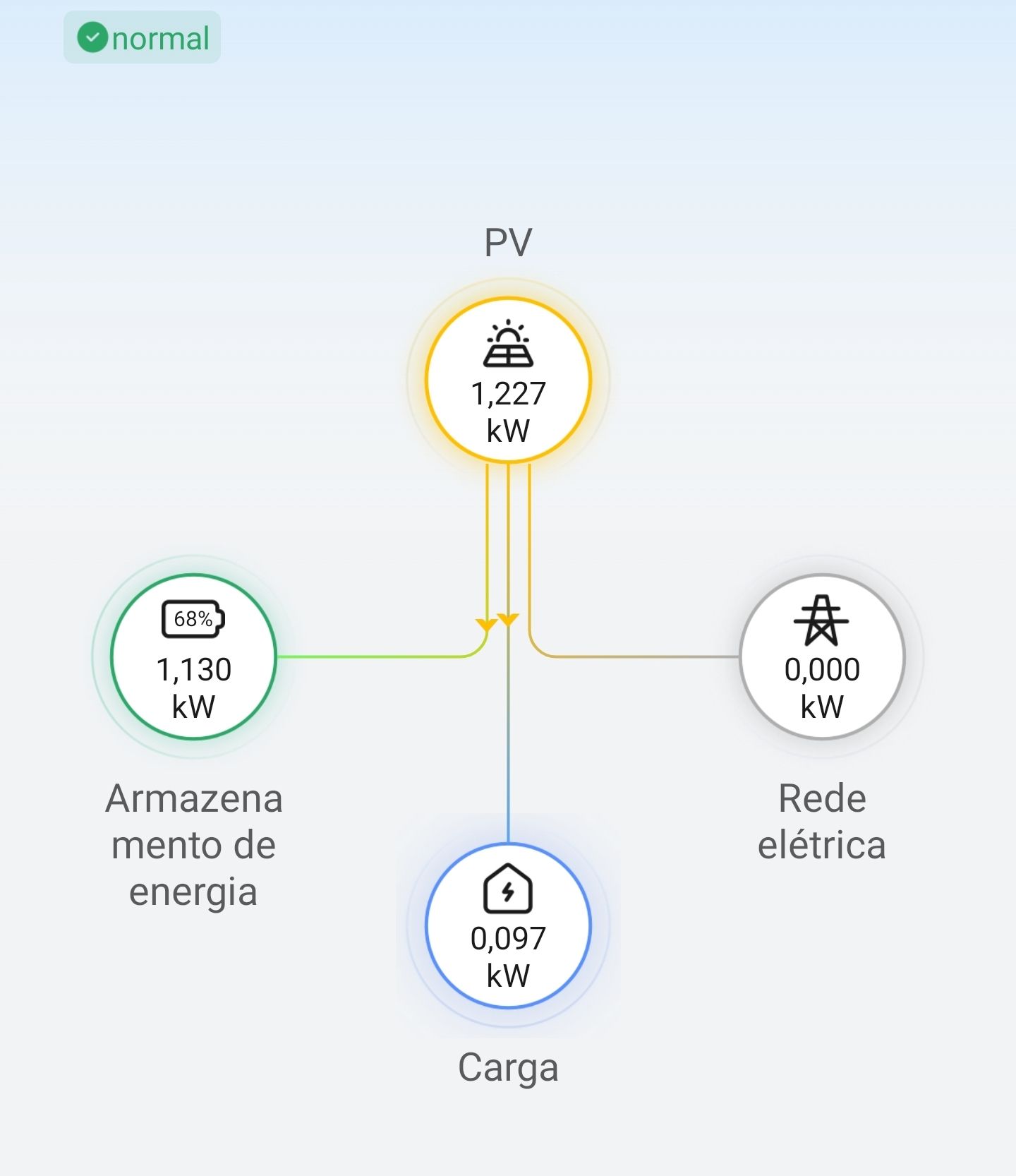Open the PV node showing 1,227 kW
Screen dimensions: 1016x1176
click(x=508, y=380)
